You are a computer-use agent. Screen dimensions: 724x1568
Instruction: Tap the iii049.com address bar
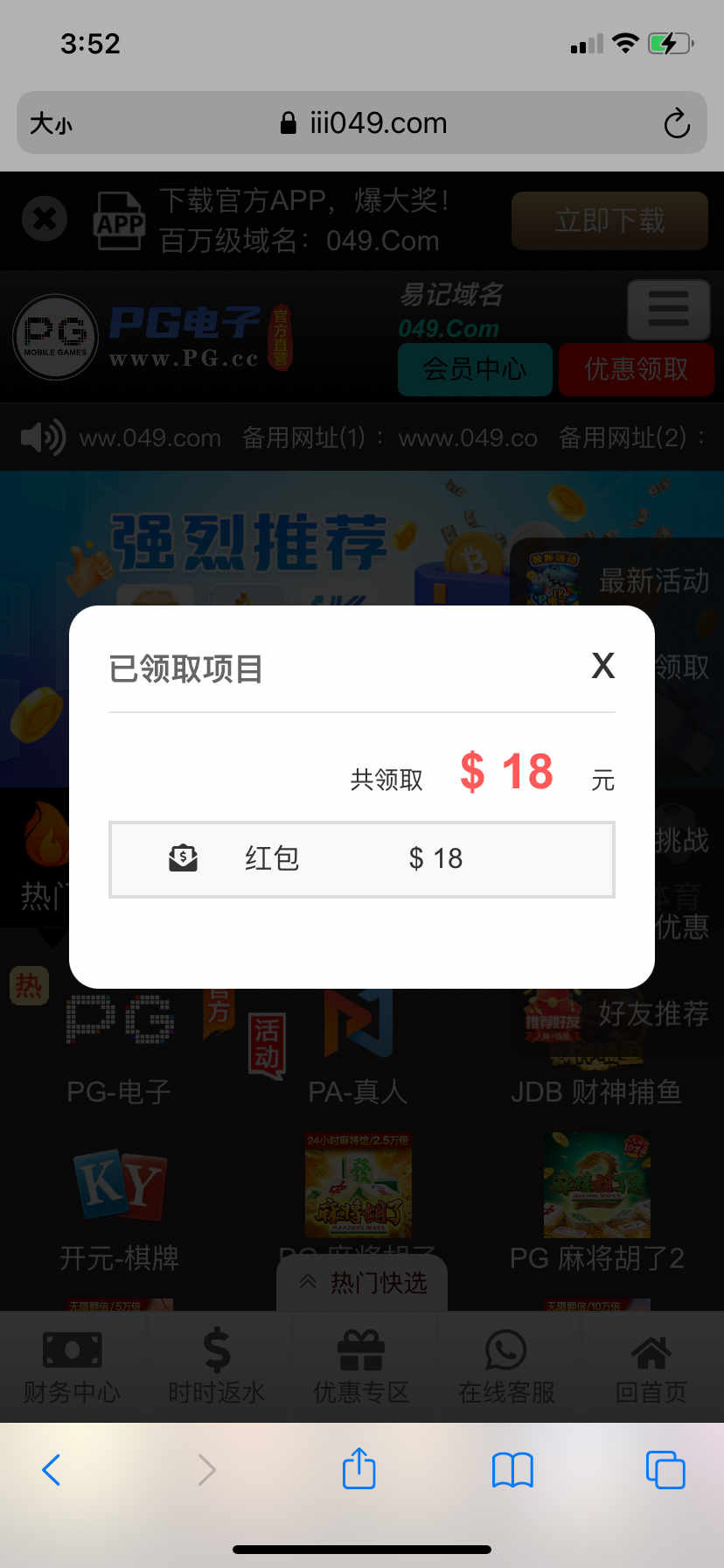point(363,123)
